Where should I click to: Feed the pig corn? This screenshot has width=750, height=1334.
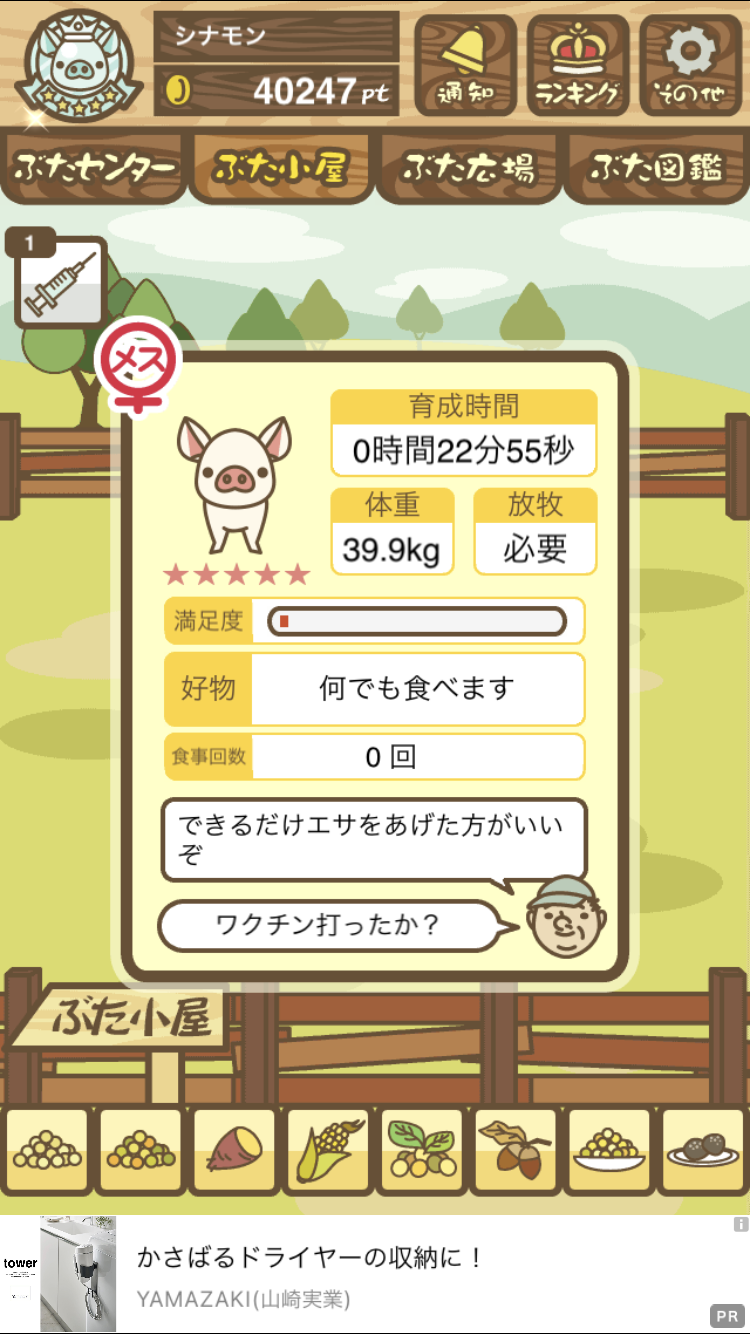328,1152
